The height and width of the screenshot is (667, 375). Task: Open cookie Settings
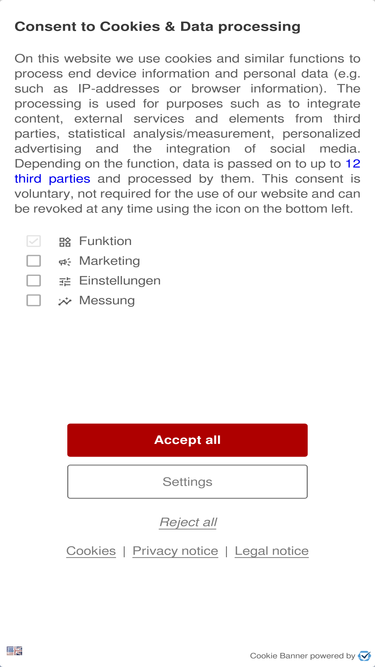click(x=187, y=482)
